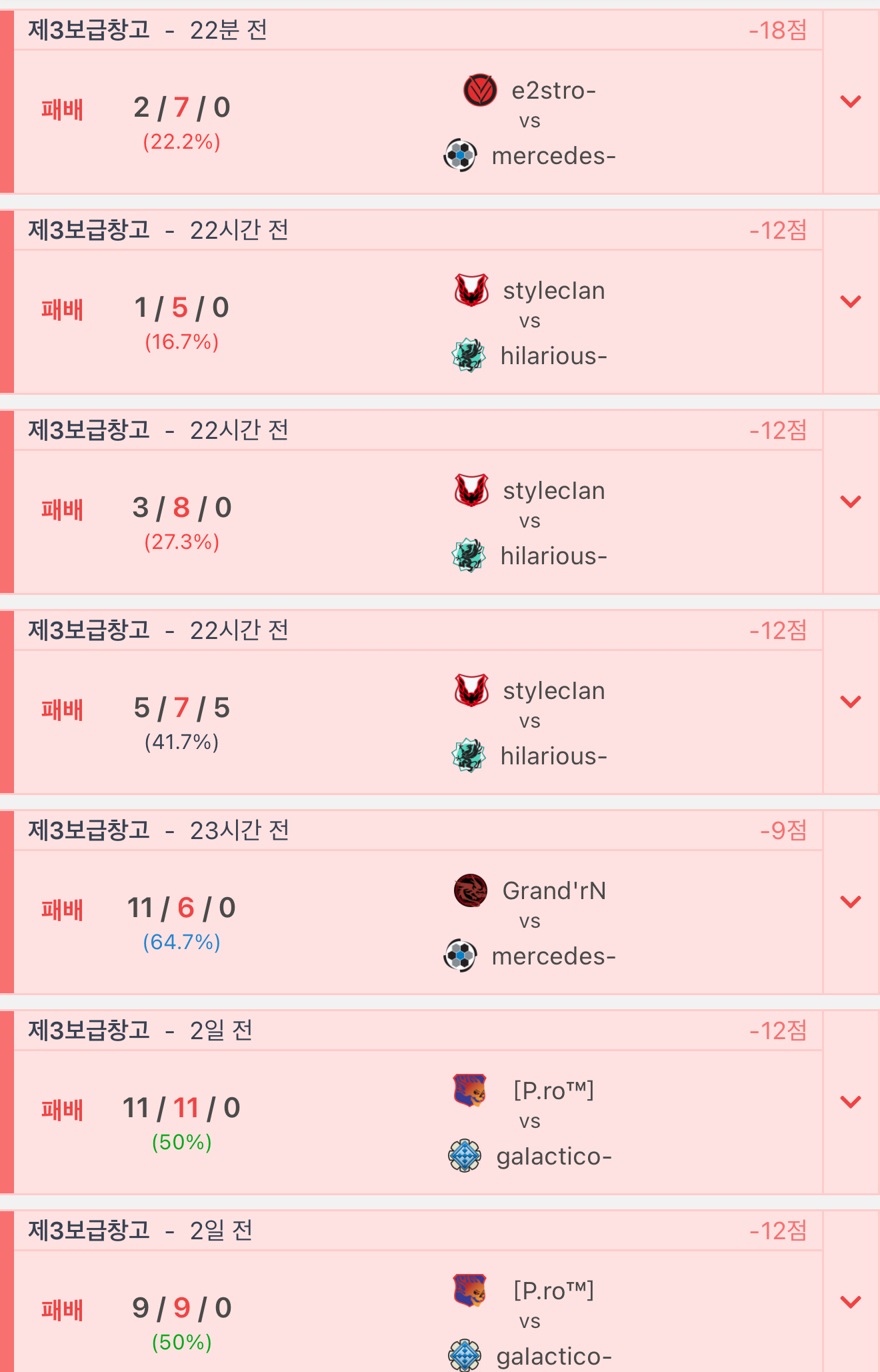
Task: Expand the 22분 전 match with -18점
Action: [x=851, y=102]
